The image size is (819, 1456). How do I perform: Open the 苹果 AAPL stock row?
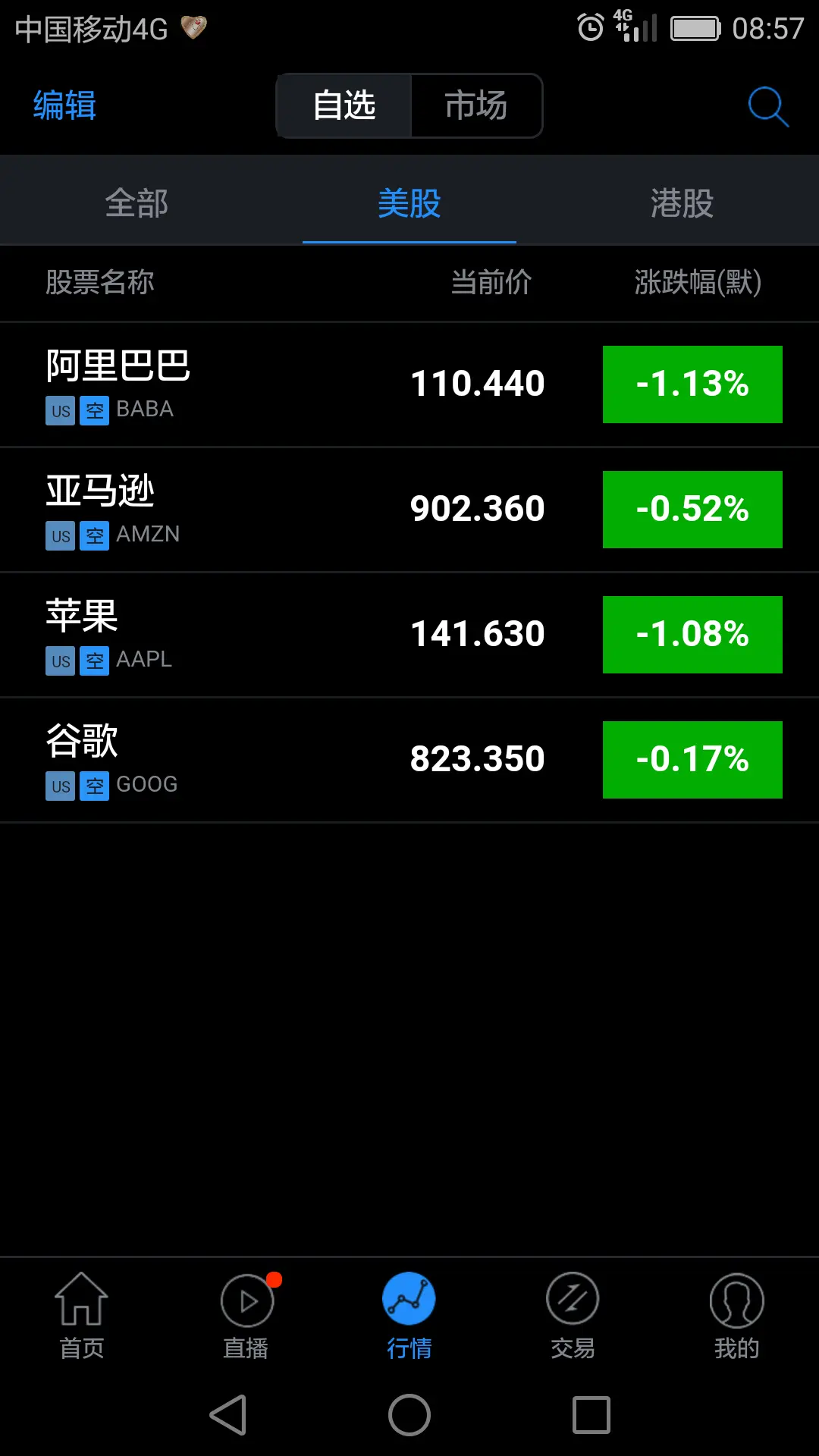click(409, 635)
